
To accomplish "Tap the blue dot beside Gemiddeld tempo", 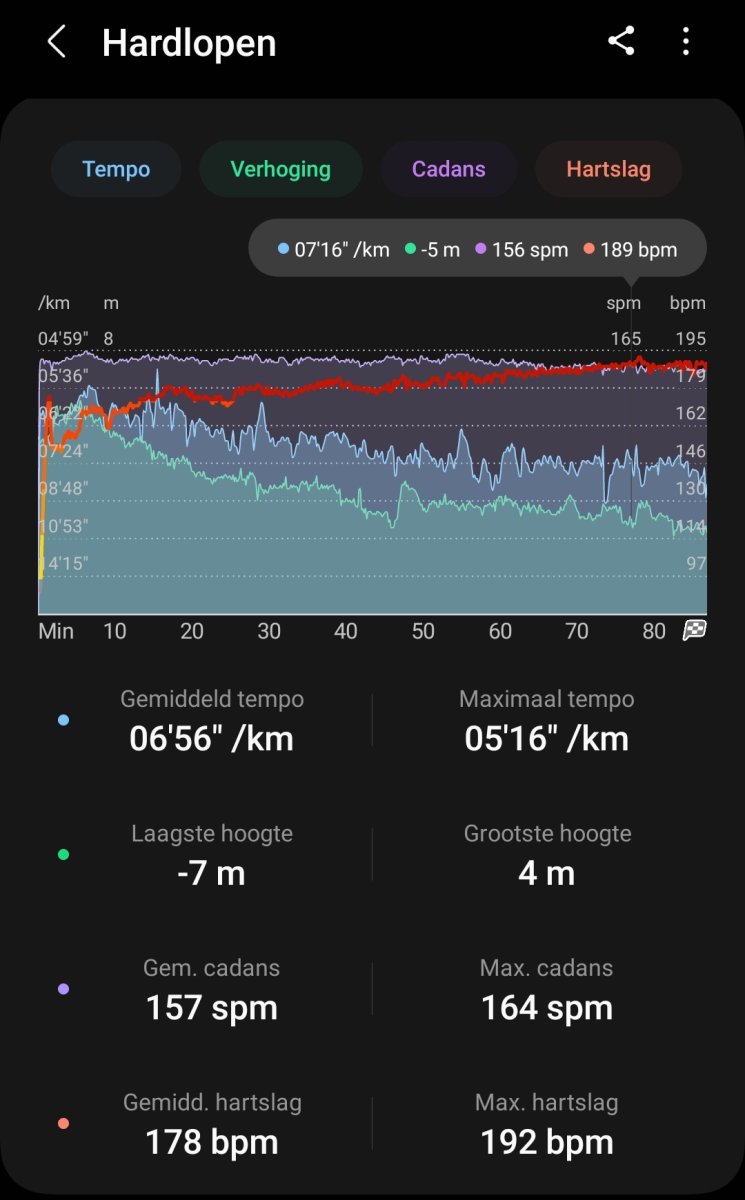I will pyautogui.click(x=62, y=719).
